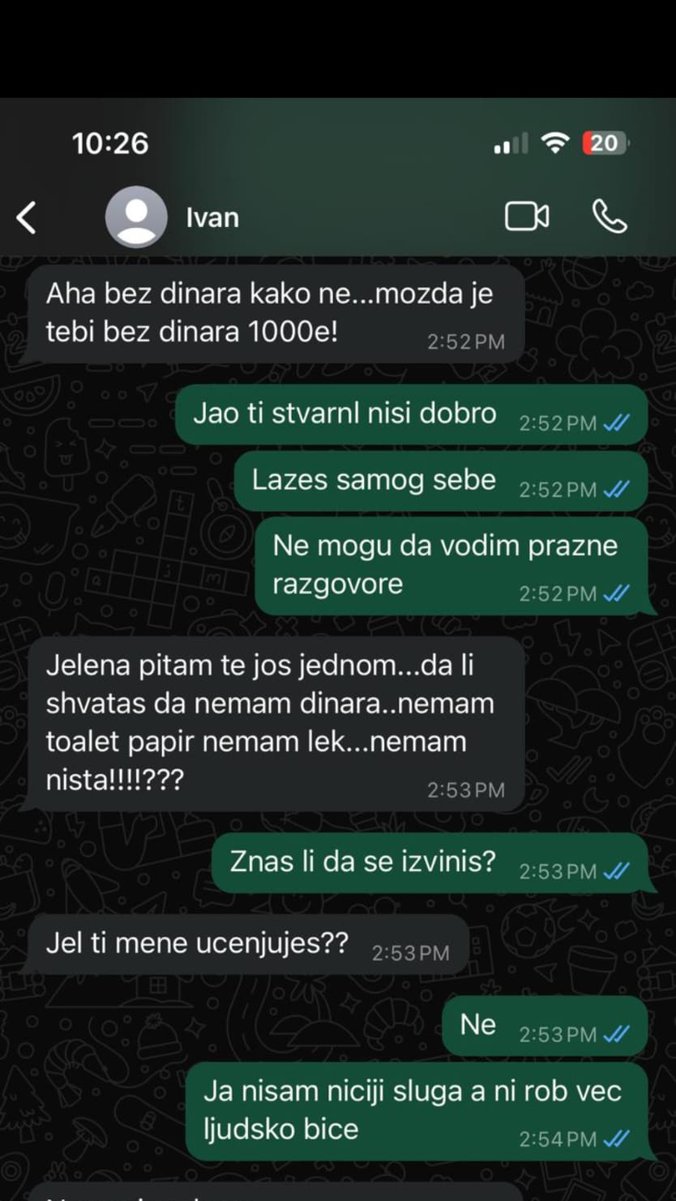Start a voice call with Ivan
676x1201 pixels.
(609, 216)
